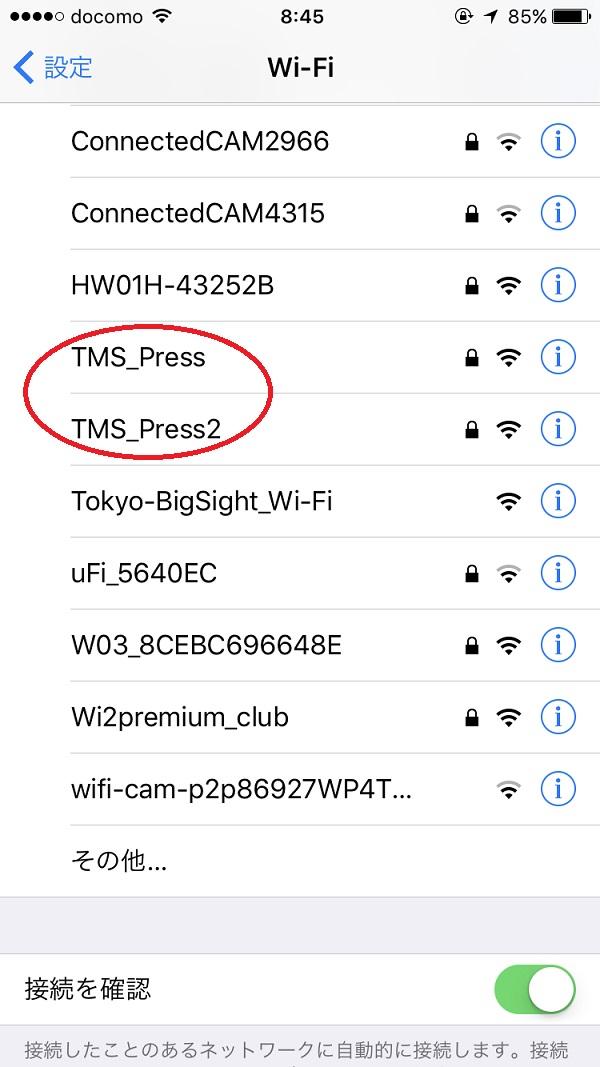Connect to TMS_Press

click(138, 358)
